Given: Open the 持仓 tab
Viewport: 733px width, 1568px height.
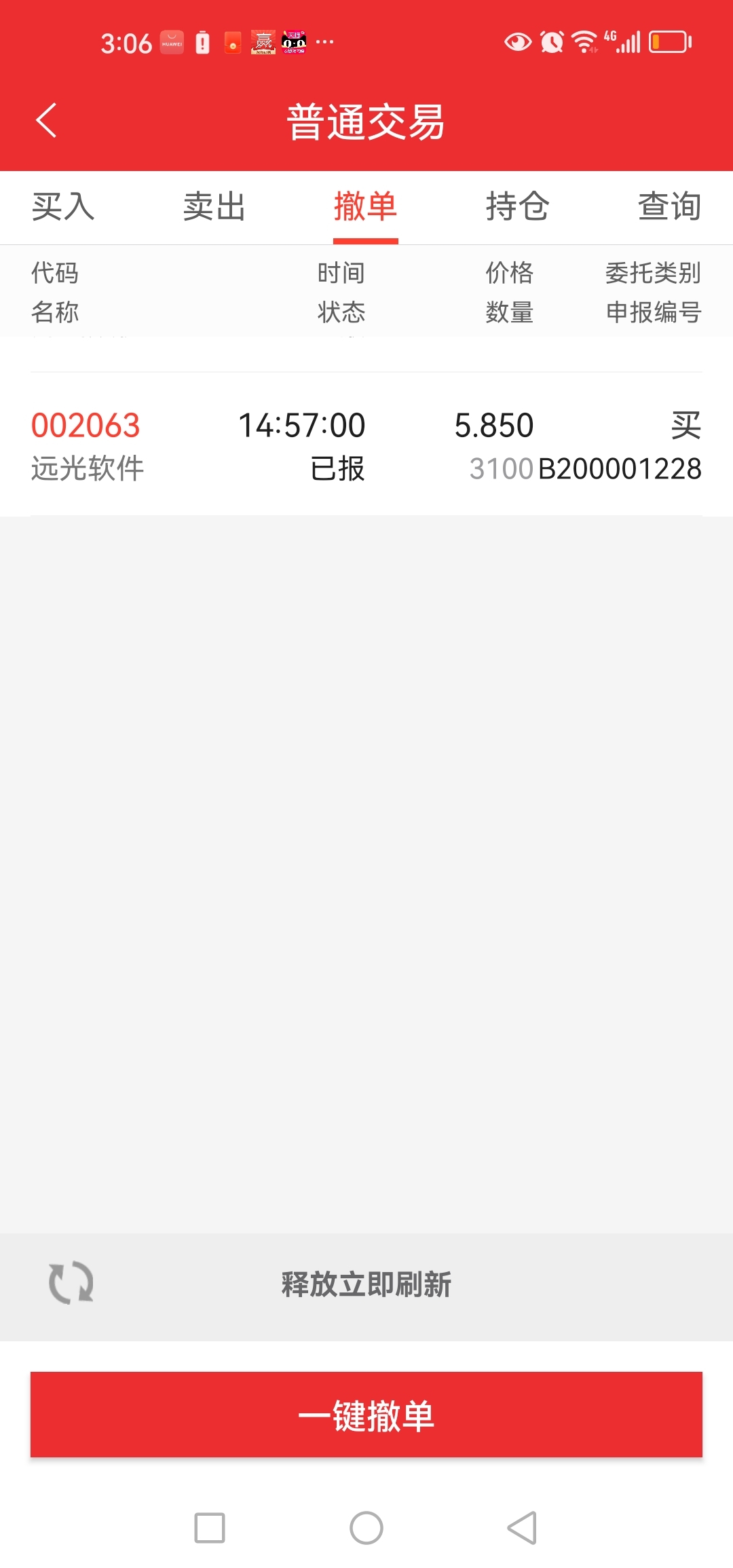Looking at the screenshot, I should pyautogui.click(x=517, y=206).
